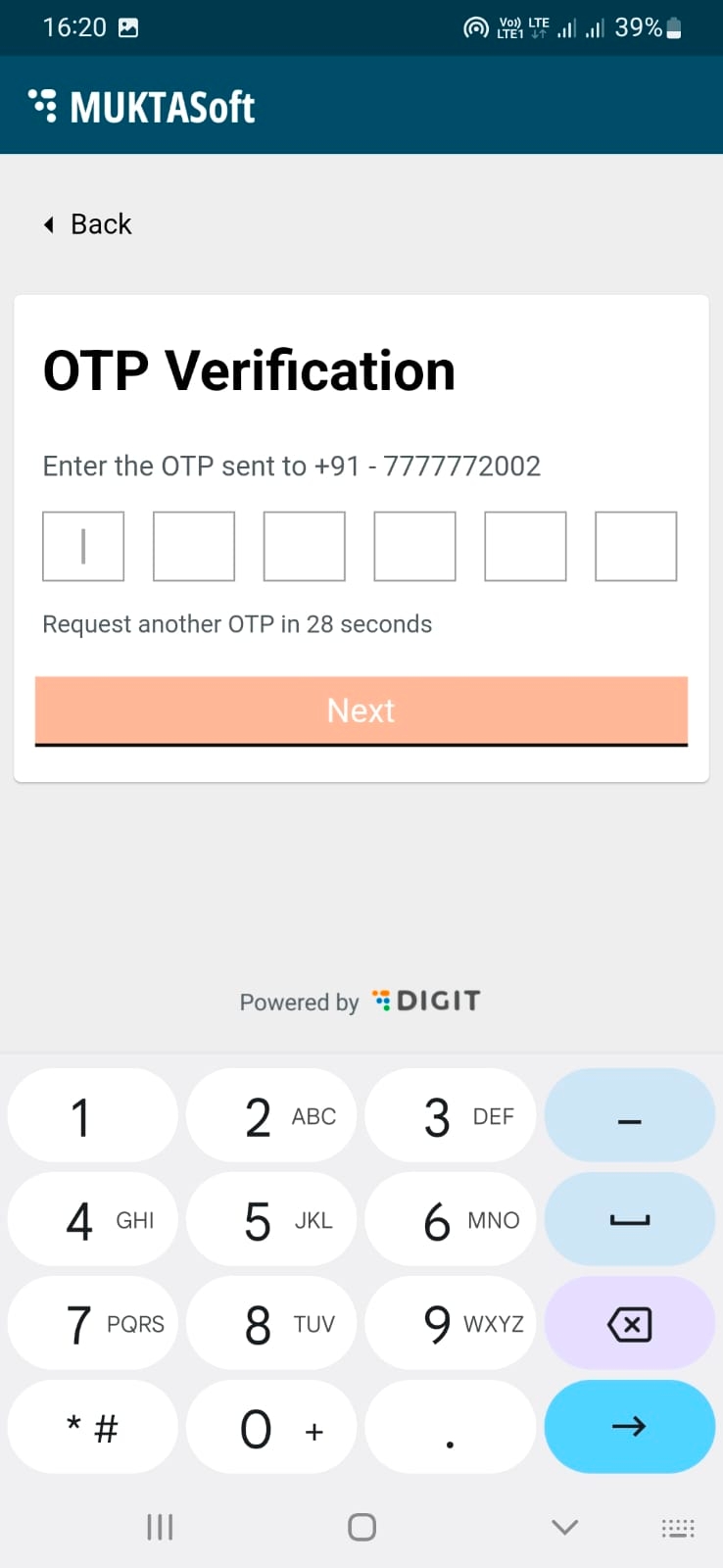Tap the Next button
Screen dimensions: 723x1568
361,710
